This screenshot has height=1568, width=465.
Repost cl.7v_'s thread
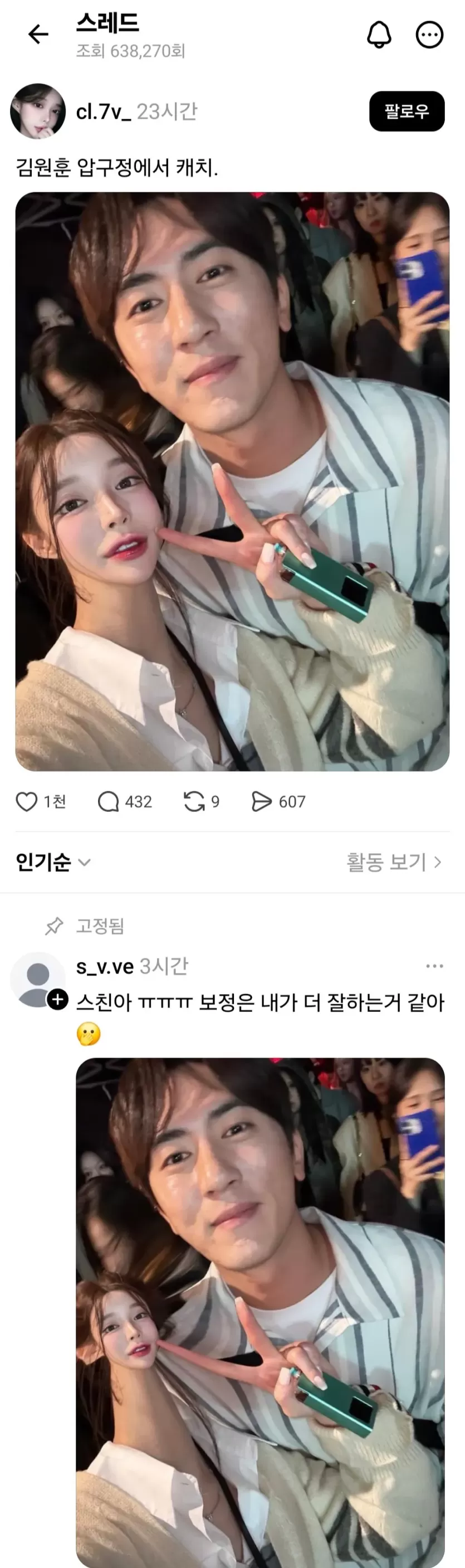(x=194, y=802)
